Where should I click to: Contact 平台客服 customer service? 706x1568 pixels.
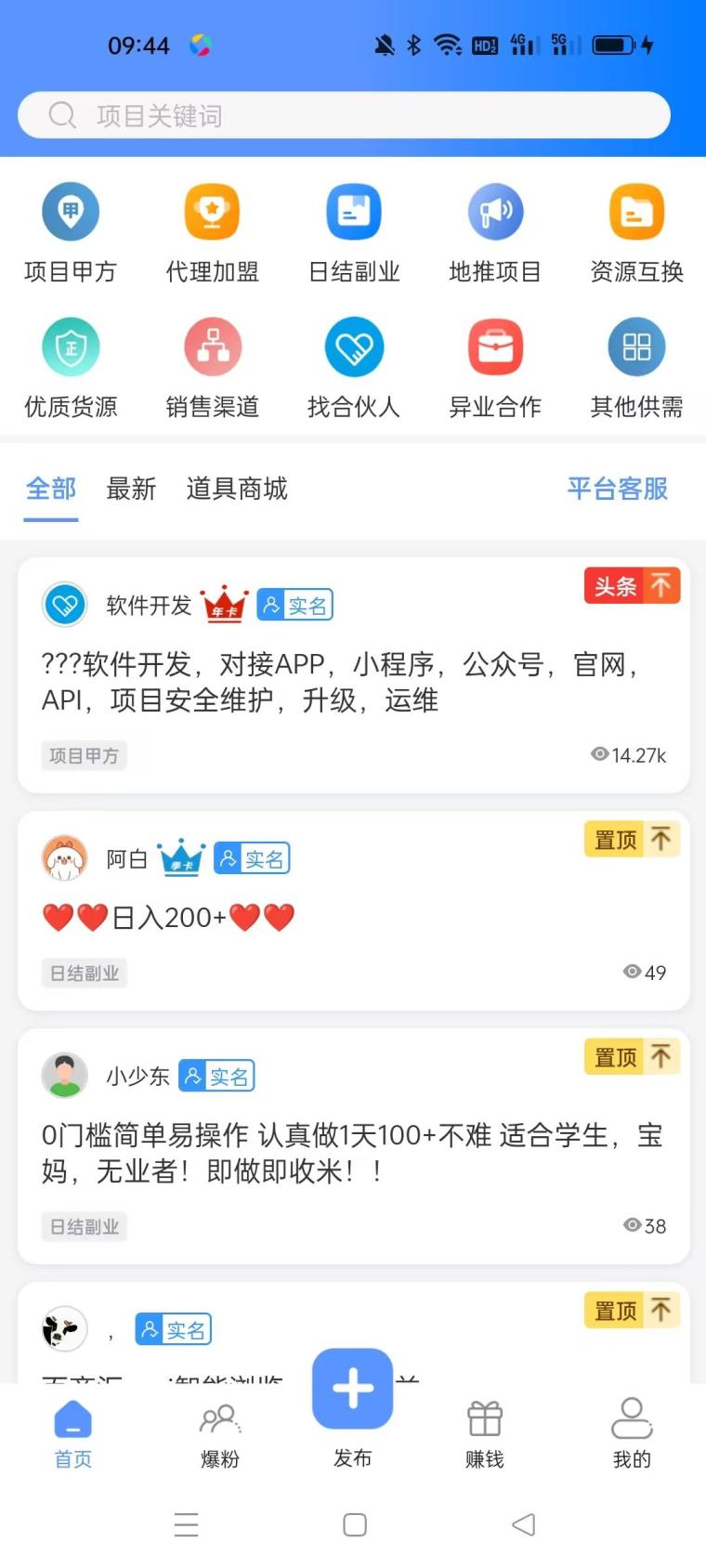pyautogui.click(x=617, y=490)
